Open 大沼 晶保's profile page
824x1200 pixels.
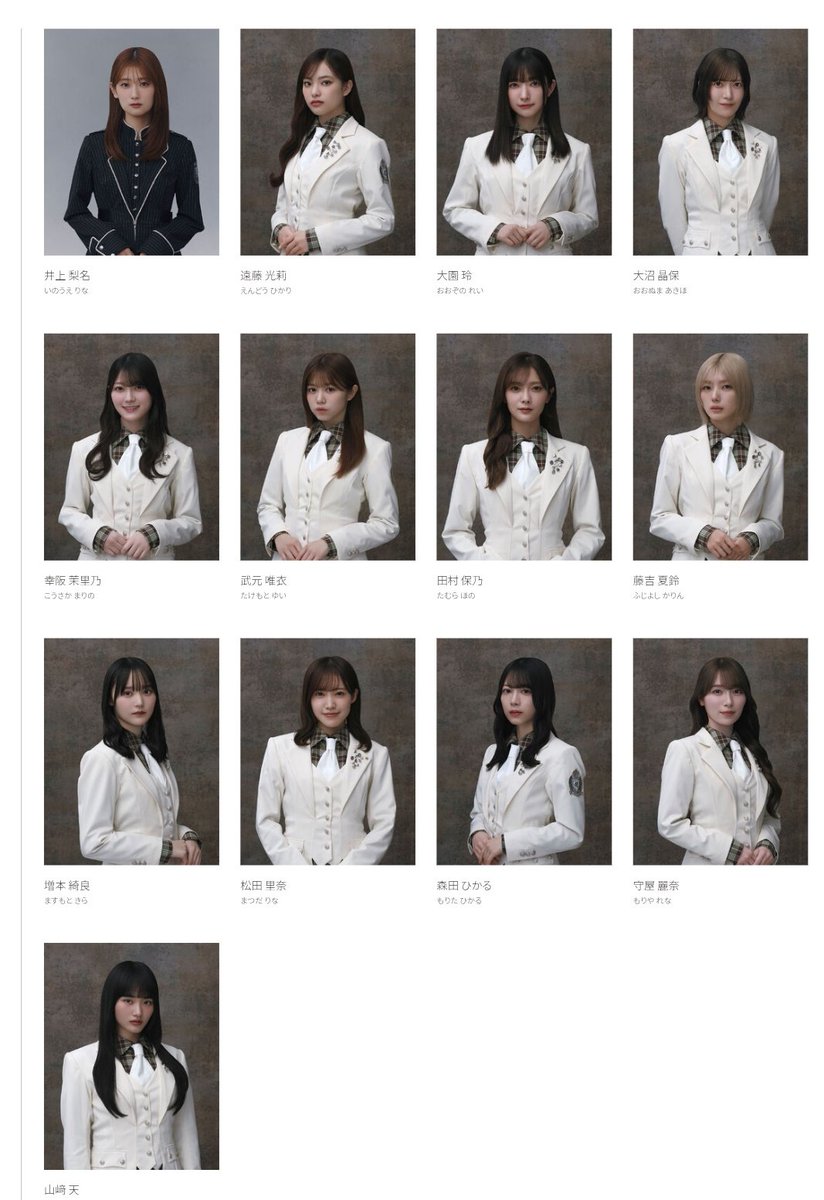(x=719, y=142)
